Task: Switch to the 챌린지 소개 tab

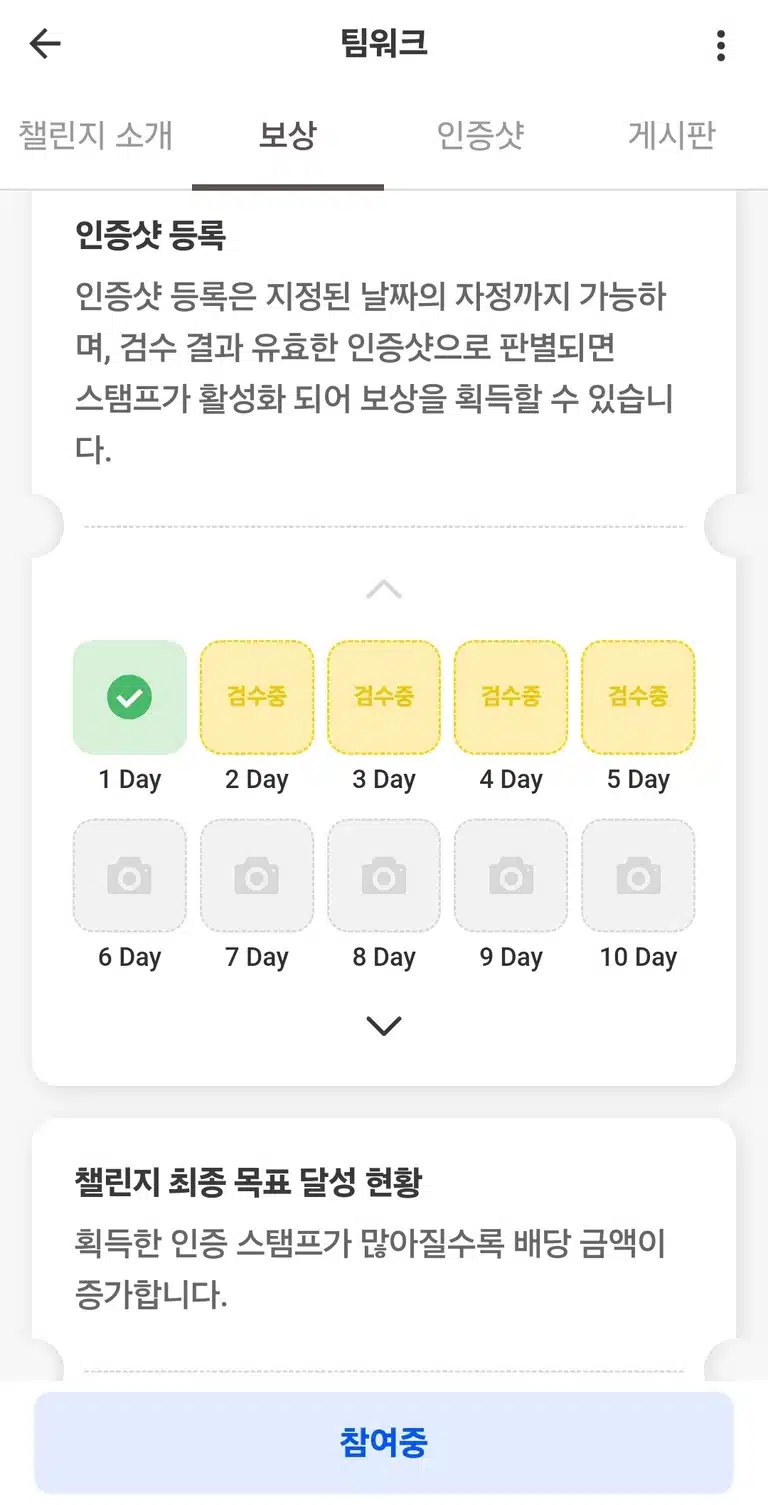Action: pyautogui.click(x=96, y=136)
